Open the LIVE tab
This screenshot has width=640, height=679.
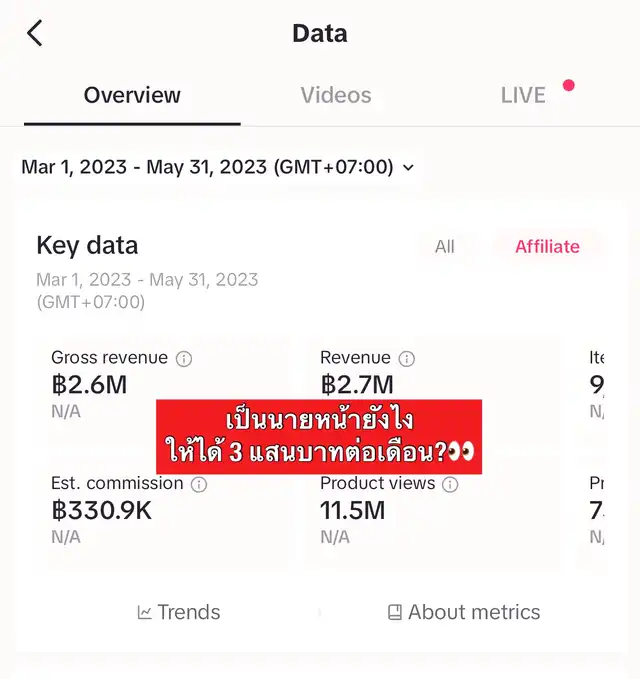pyautogui.click(x=523, y=95)
